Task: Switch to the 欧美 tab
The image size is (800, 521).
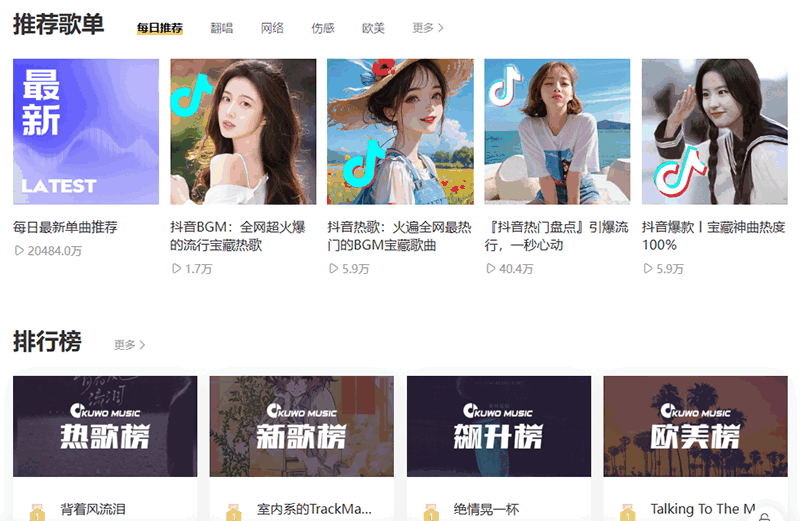Action: [x=373, y=28]
